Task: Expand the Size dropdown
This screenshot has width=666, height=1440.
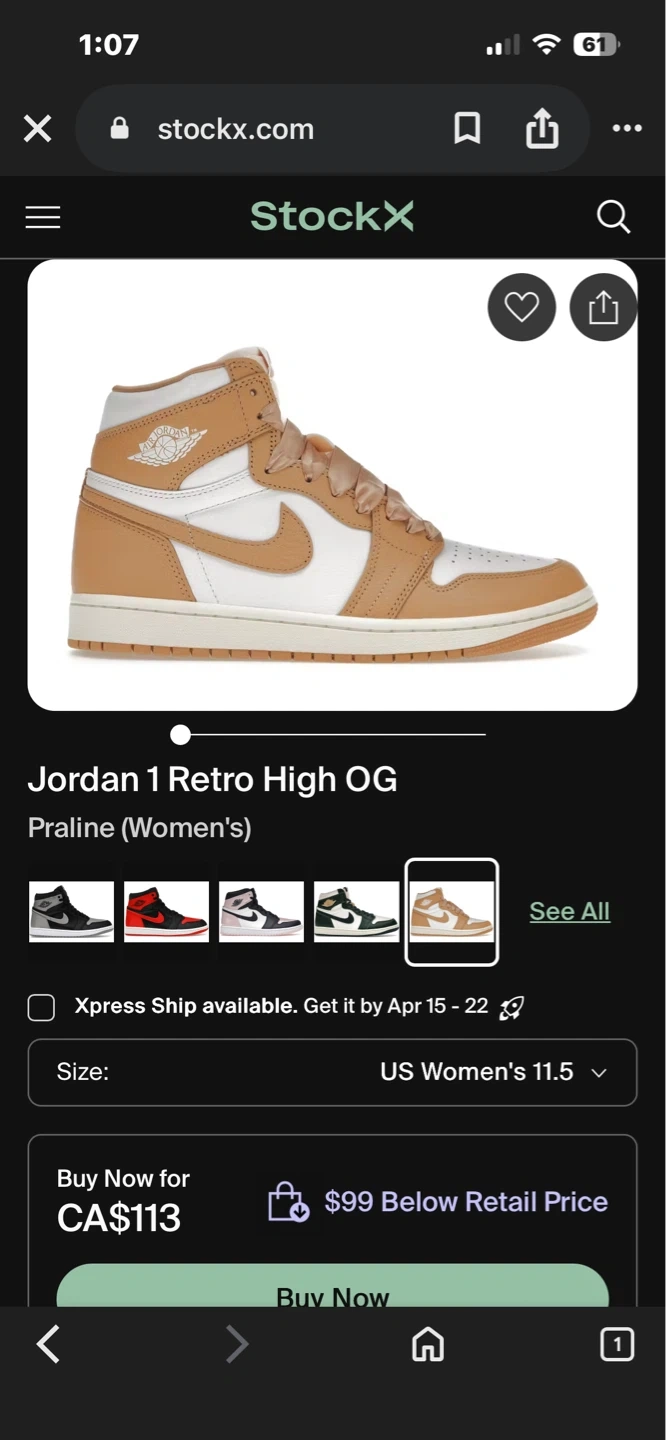Action: (332, 1072)
